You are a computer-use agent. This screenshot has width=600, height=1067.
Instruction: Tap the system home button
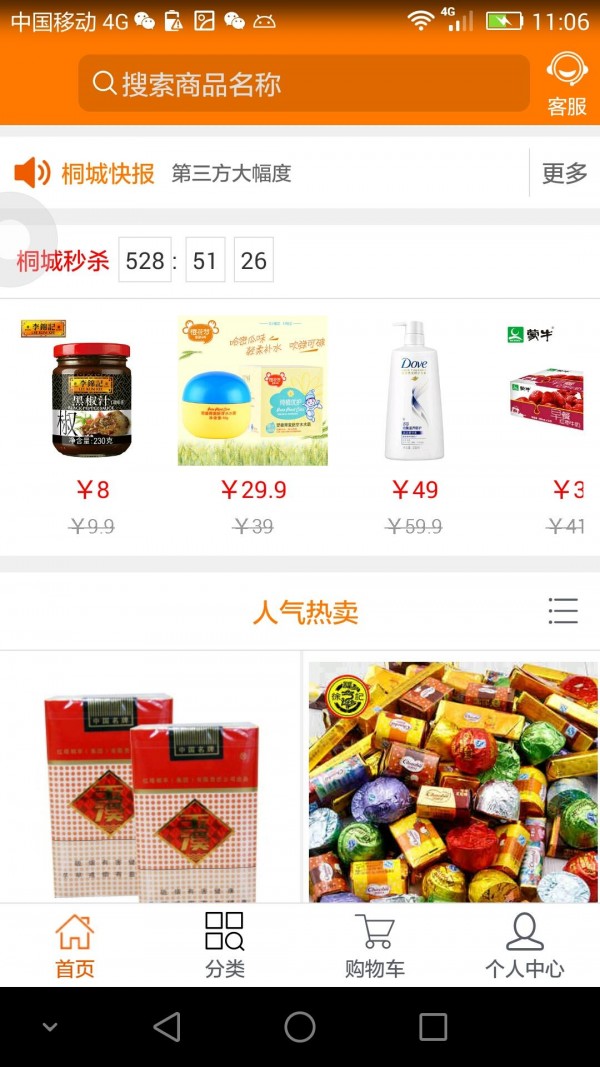[300, 1026]
